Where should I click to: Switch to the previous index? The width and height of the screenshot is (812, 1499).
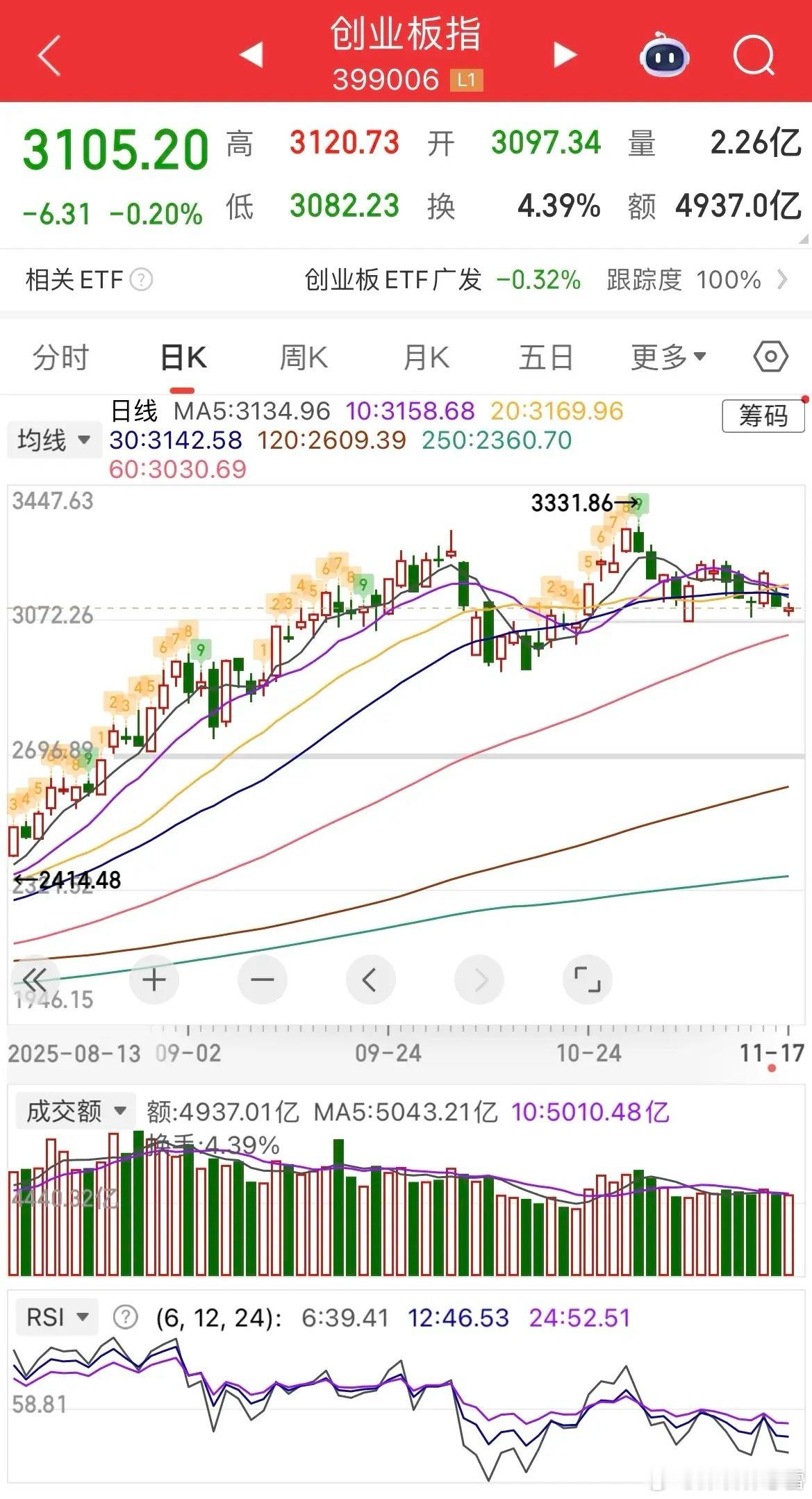(251, 55)
